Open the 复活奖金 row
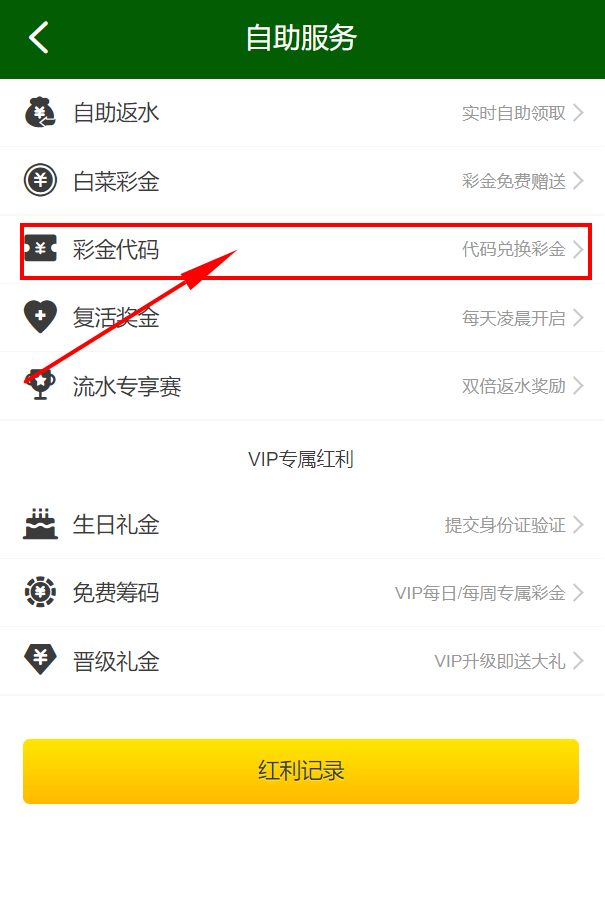The width and height of the screenshot is (605, 907). point(302,318)
